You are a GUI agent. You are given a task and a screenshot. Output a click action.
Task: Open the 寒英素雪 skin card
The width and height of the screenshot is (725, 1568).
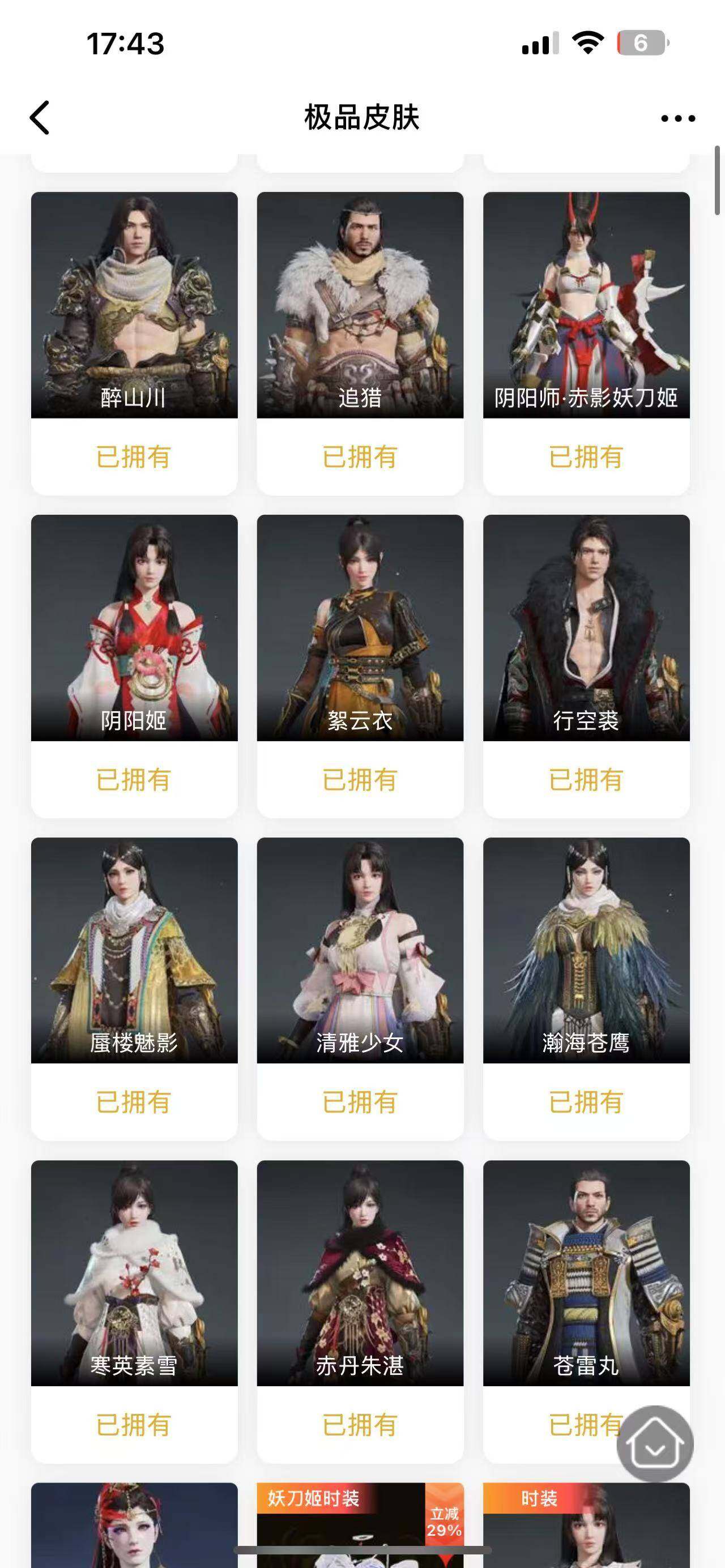(x=134, y=1274)
